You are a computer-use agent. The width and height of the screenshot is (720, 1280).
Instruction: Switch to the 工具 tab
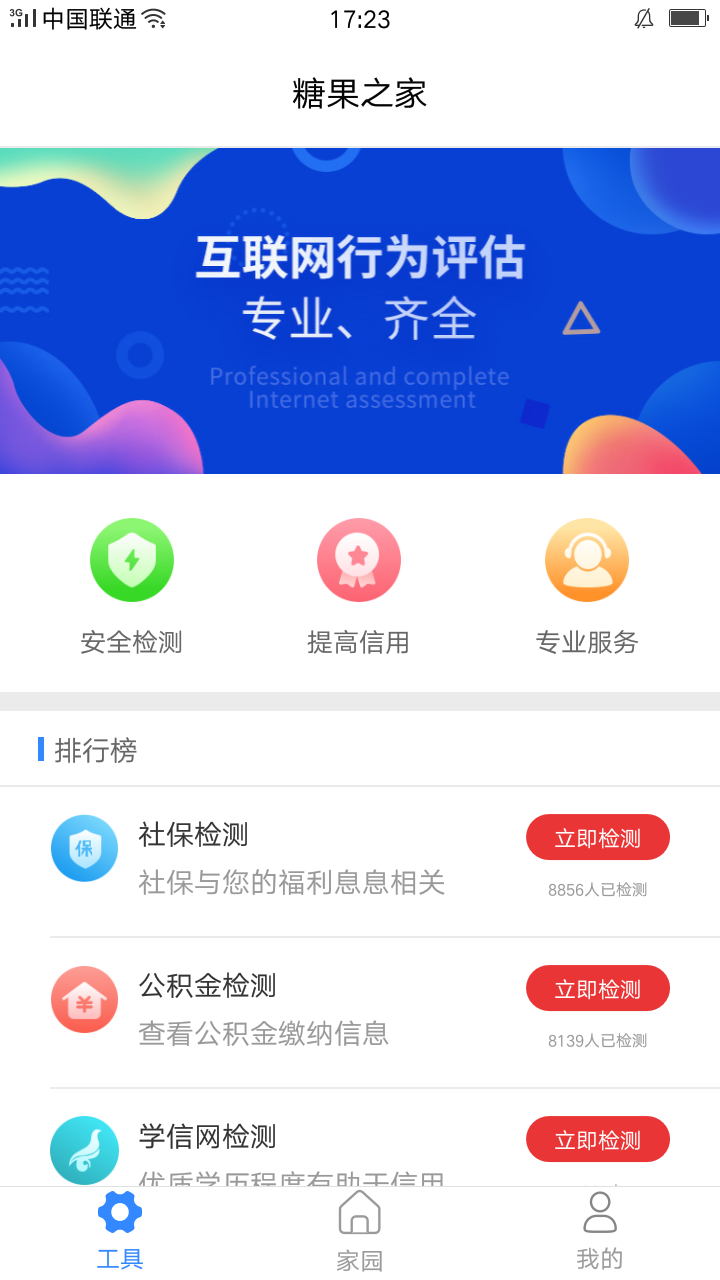coord(120,1232)
